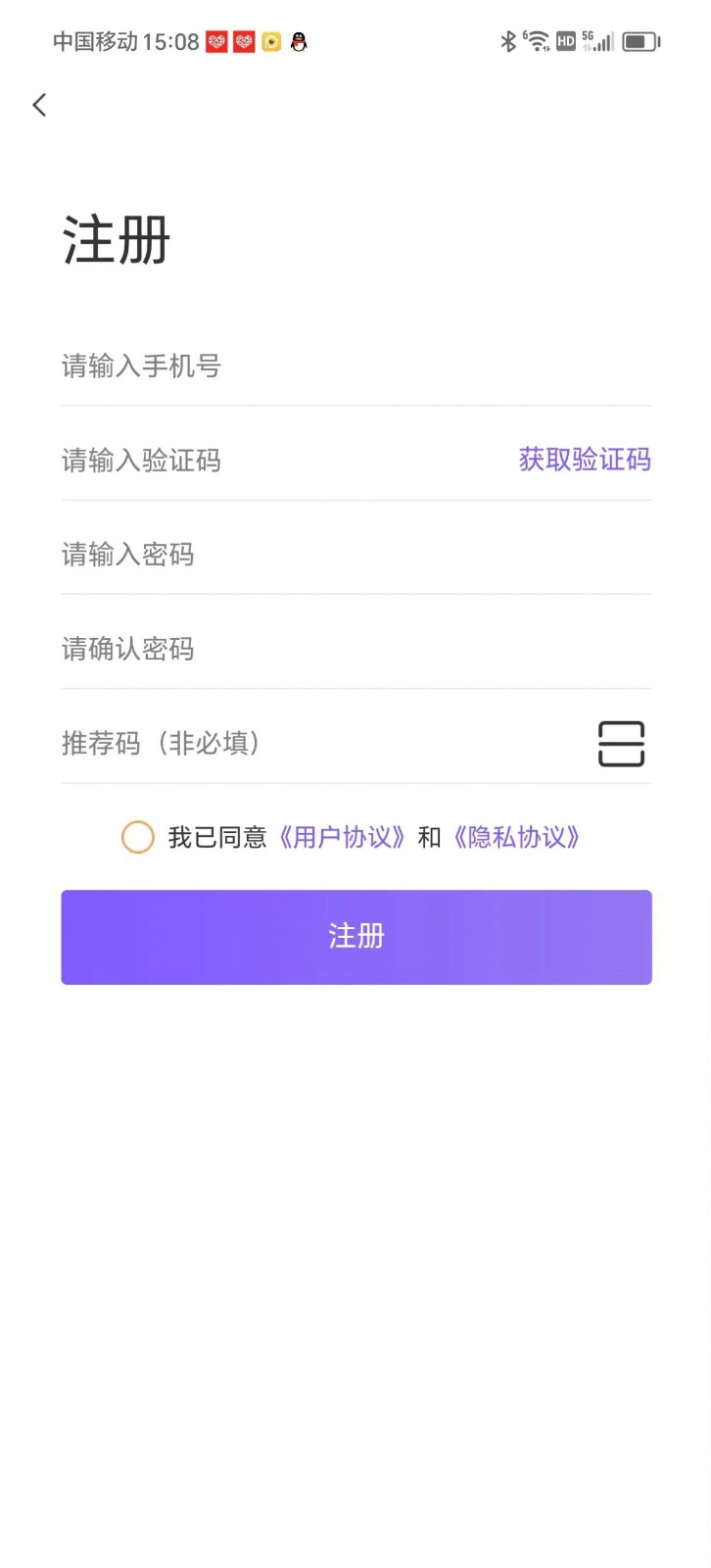Tap 获取验证码 to request a code
The height and width of the screenshot is (1568, 711).
click(x=585, y=460)
